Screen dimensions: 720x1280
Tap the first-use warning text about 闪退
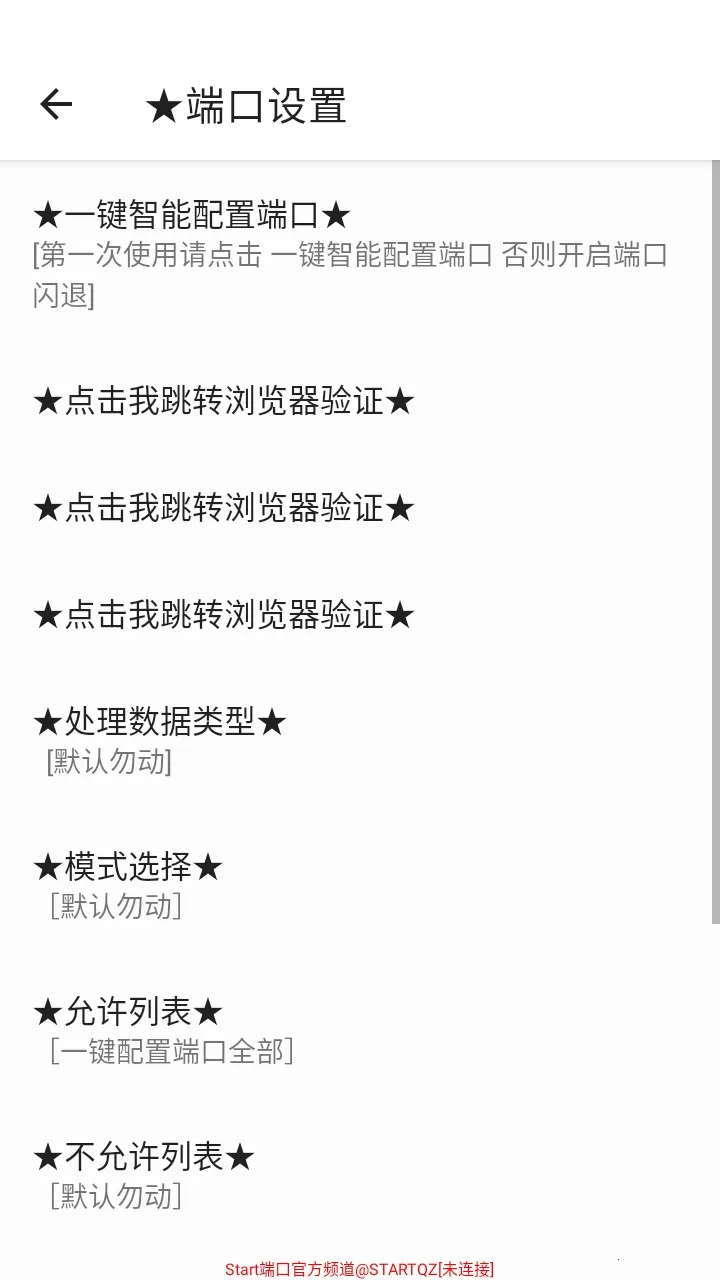coord(352,275)
